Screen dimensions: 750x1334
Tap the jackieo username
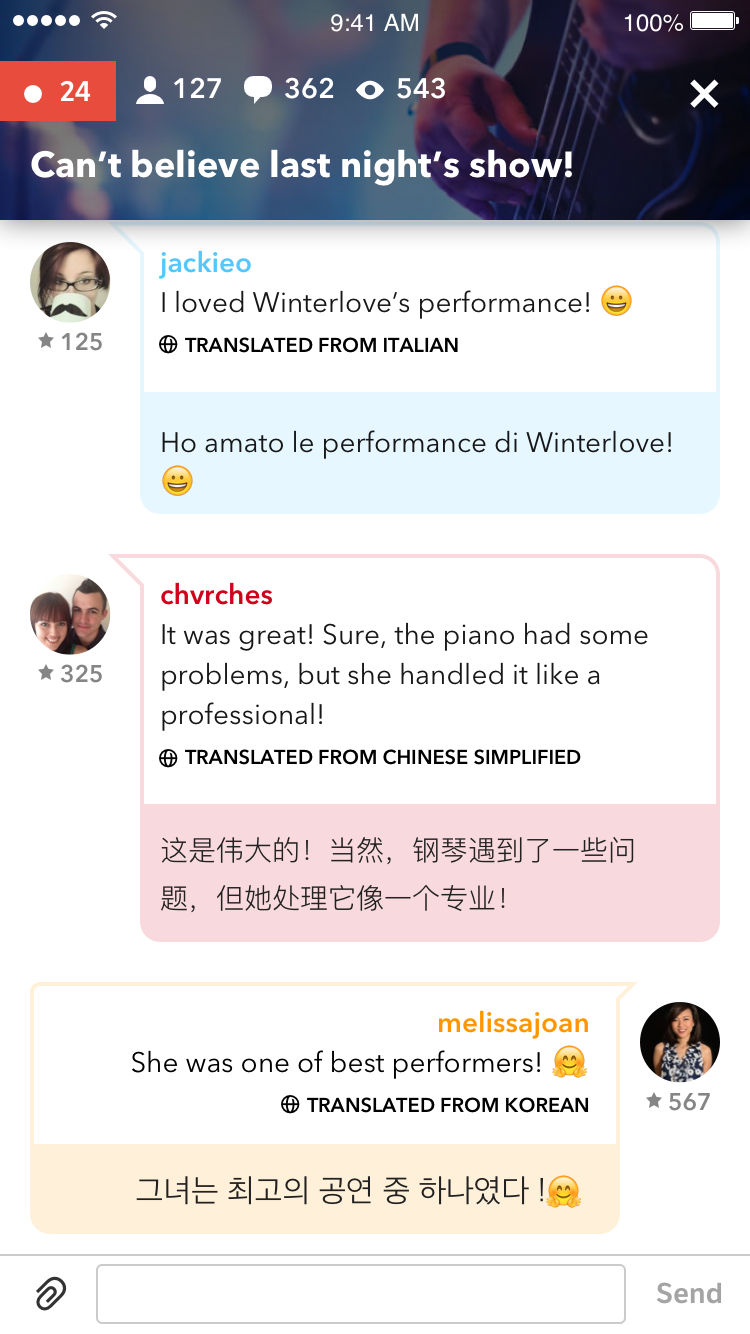coord(205,263)
